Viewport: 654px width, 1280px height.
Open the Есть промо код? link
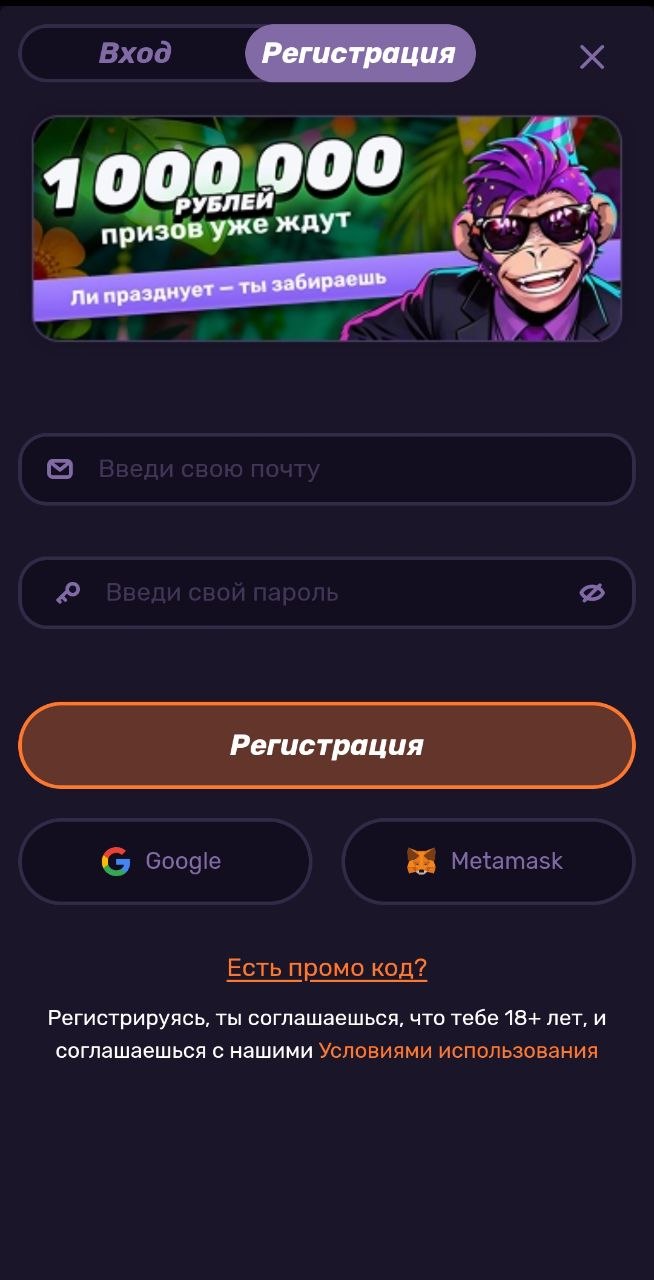coord(327,968)
